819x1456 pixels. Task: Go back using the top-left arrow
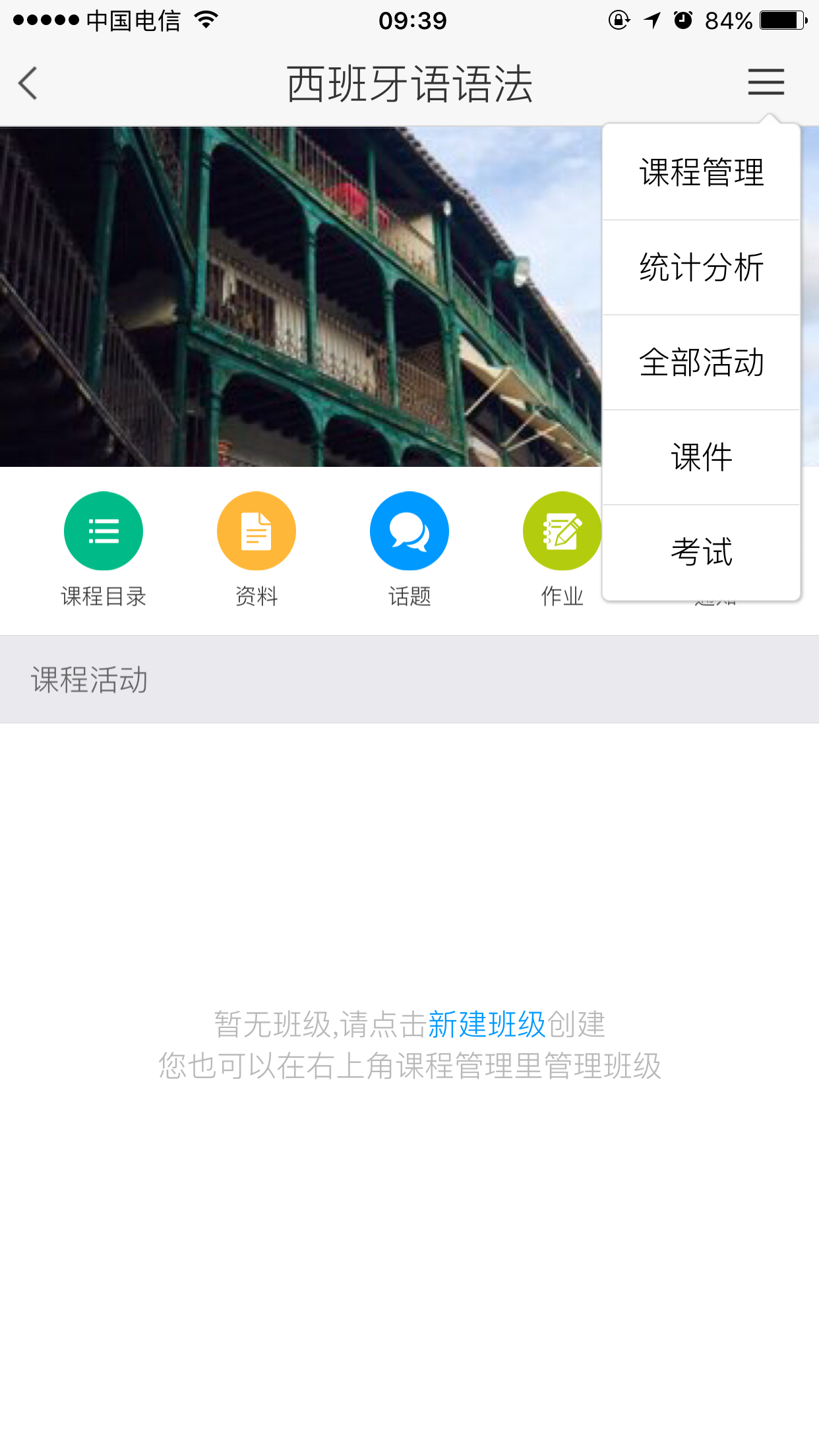click(x=28, y=84)
